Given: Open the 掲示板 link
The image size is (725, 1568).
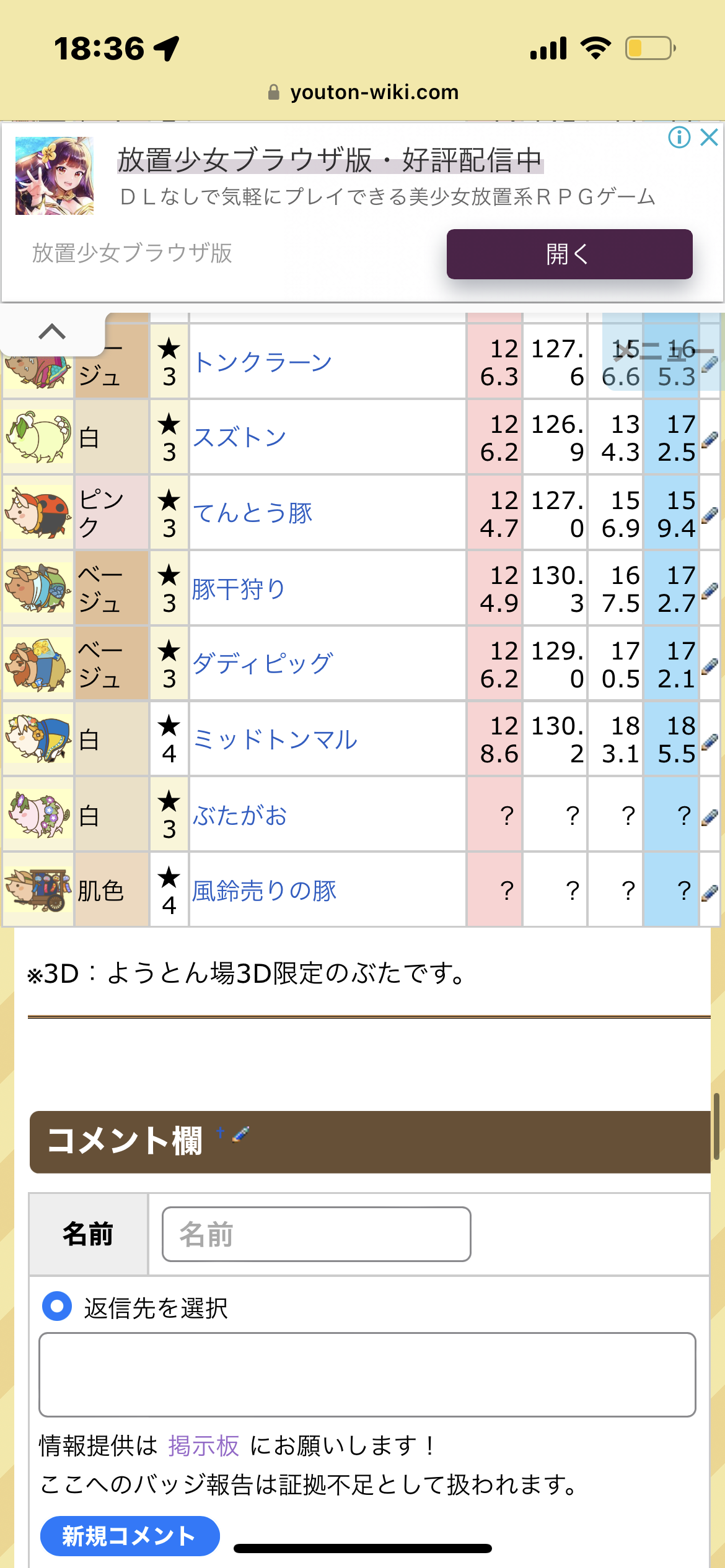Looking at the screenshot, I should pos(203,1446).
